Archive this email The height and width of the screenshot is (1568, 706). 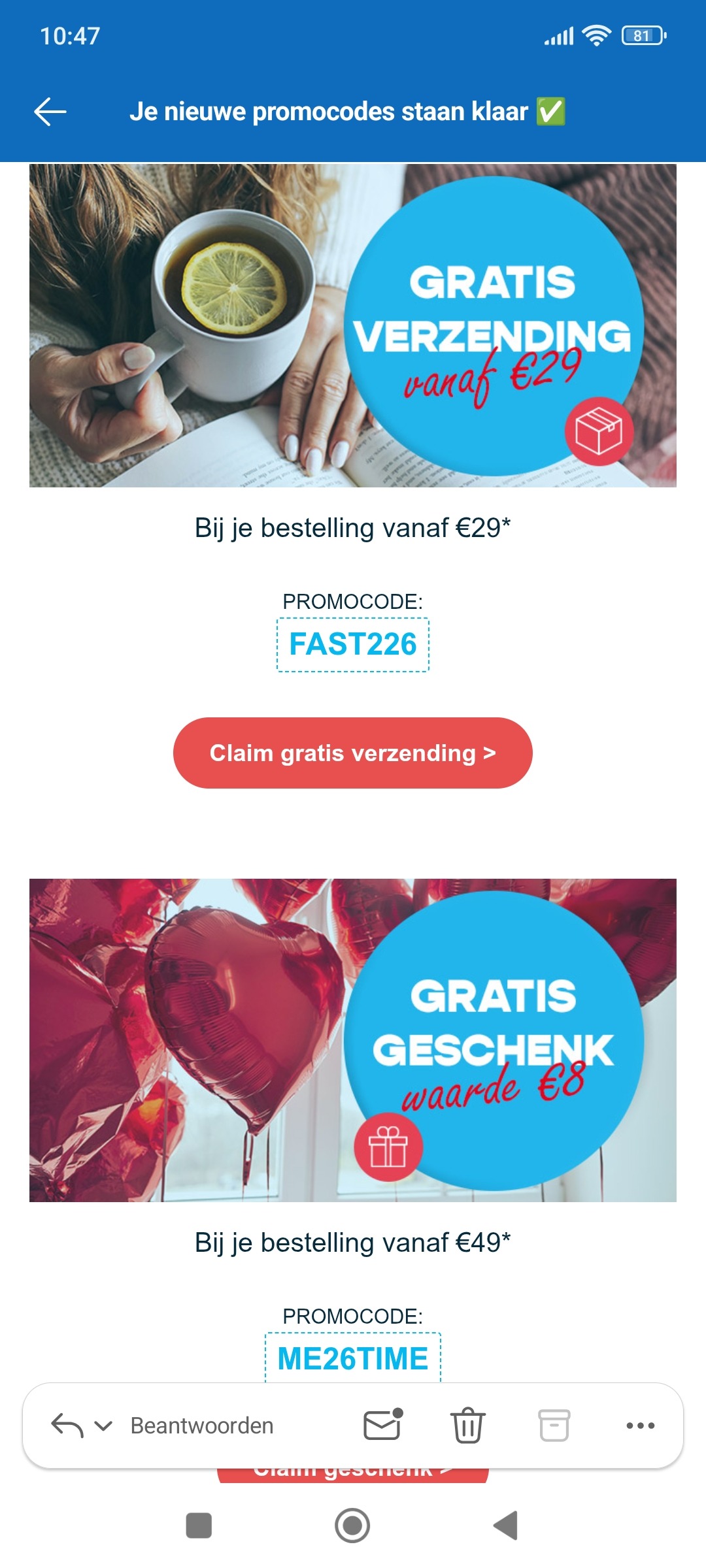point(554,1426)
